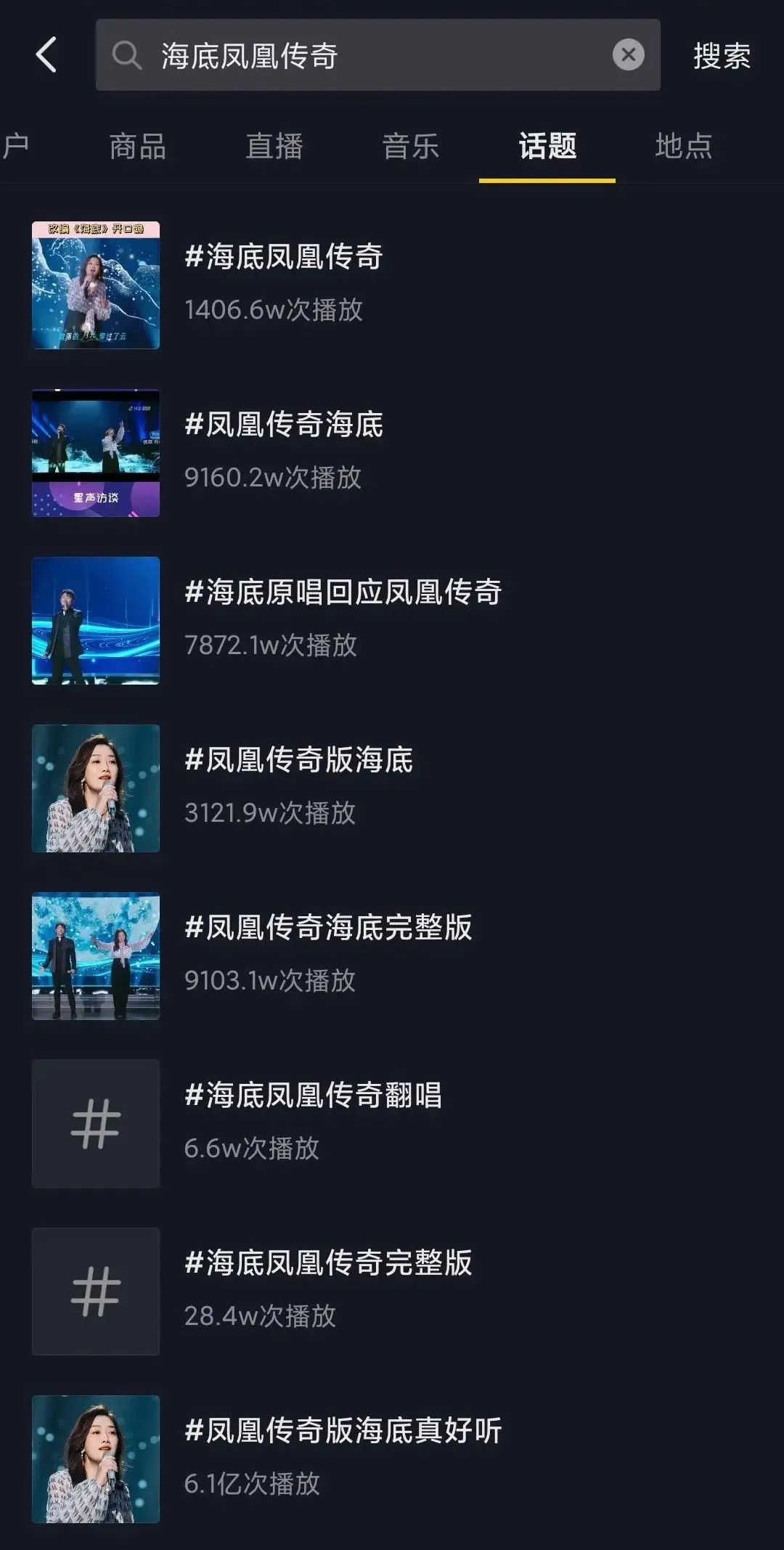784x1550 pixels.
Task: Clear the search text with the X
Action: pos(628,55)
